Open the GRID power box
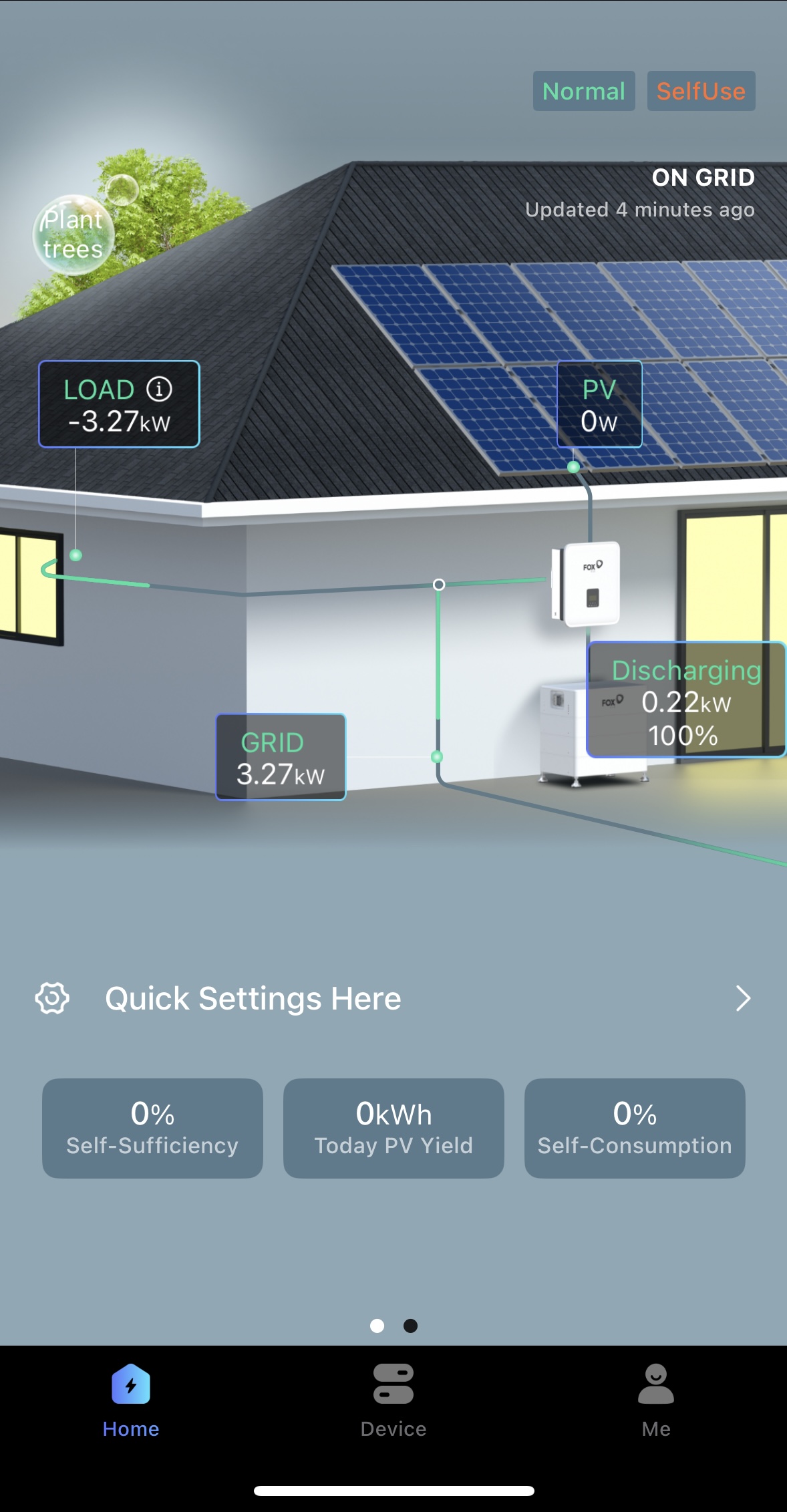The height and width of the screenshot is (1512, 787). 281,757
